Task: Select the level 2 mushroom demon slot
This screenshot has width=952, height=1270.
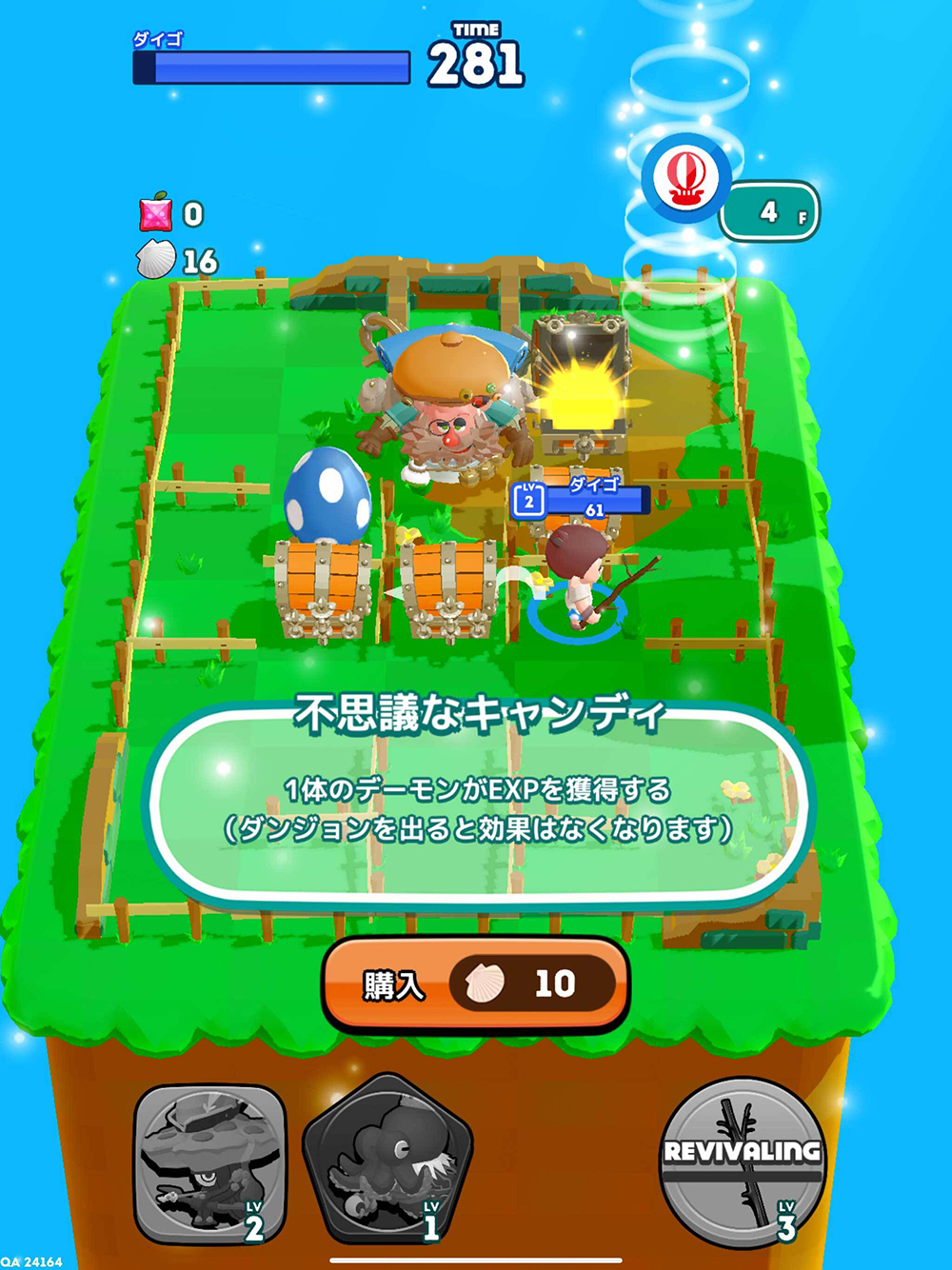Action: pos(210,1165)
